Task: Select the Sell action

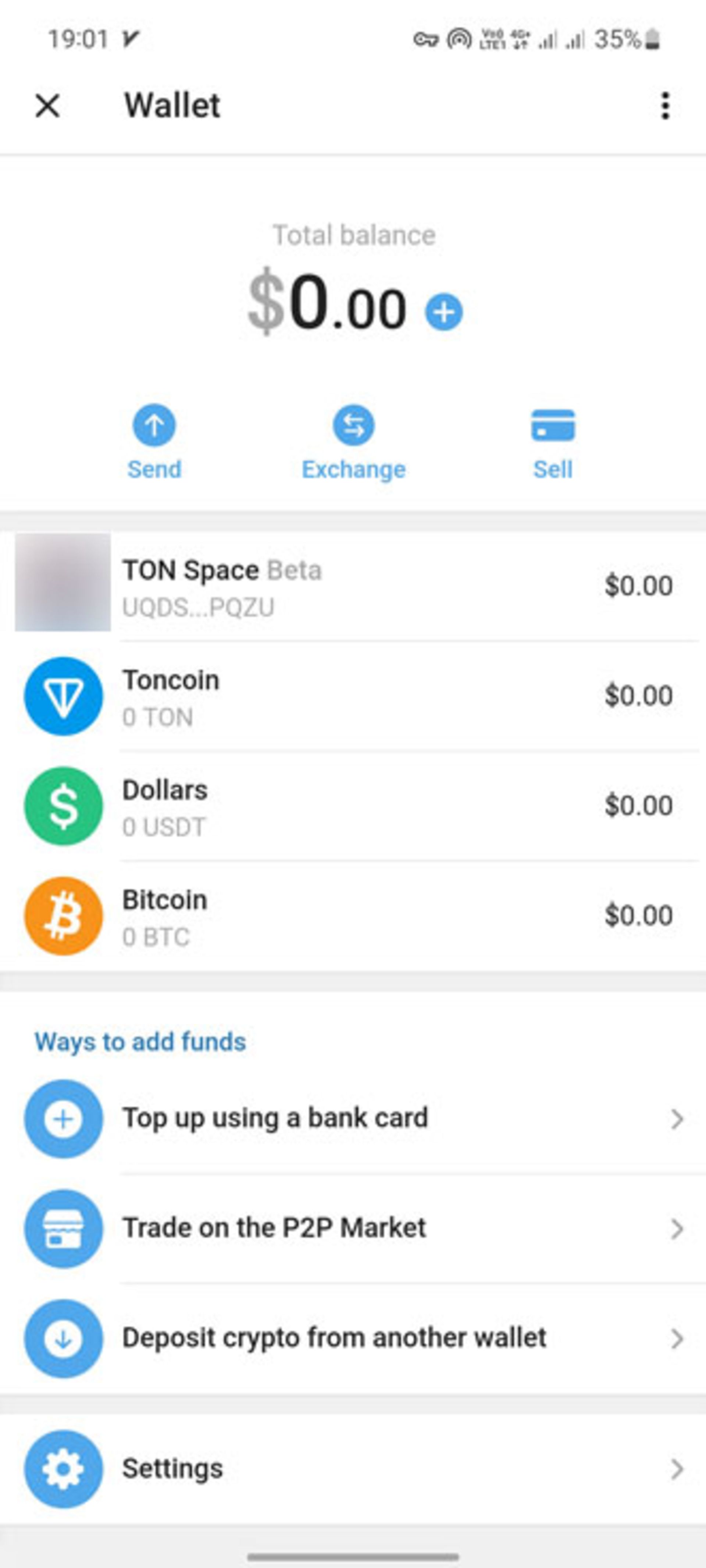Action: tap(553, 442)
